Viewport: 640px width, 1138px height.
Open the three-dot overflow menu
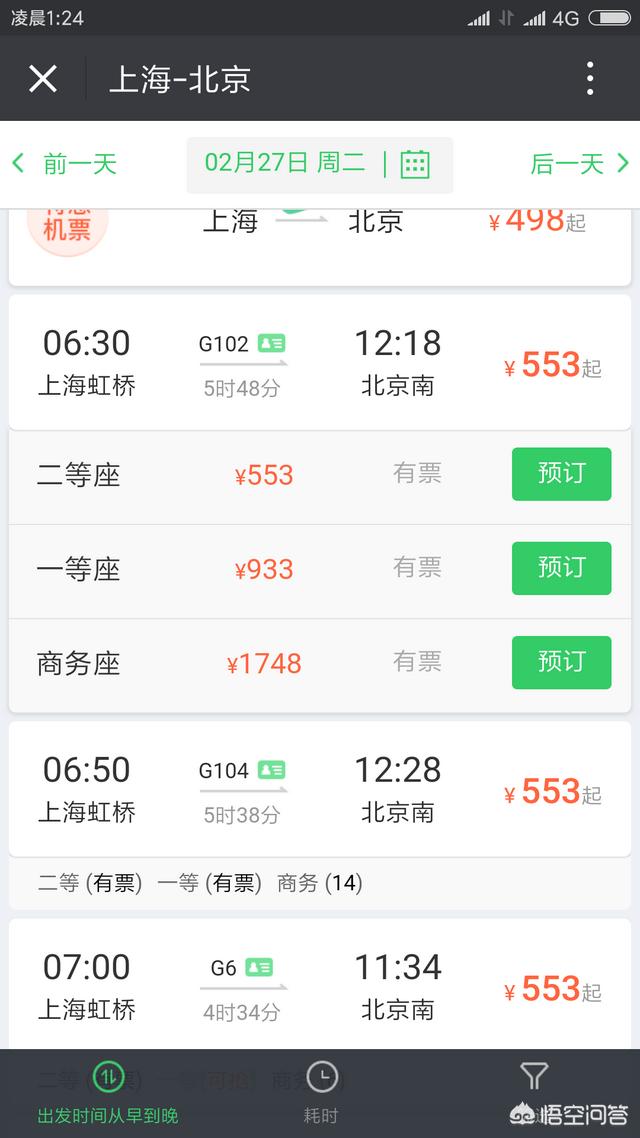click(590, 78)
